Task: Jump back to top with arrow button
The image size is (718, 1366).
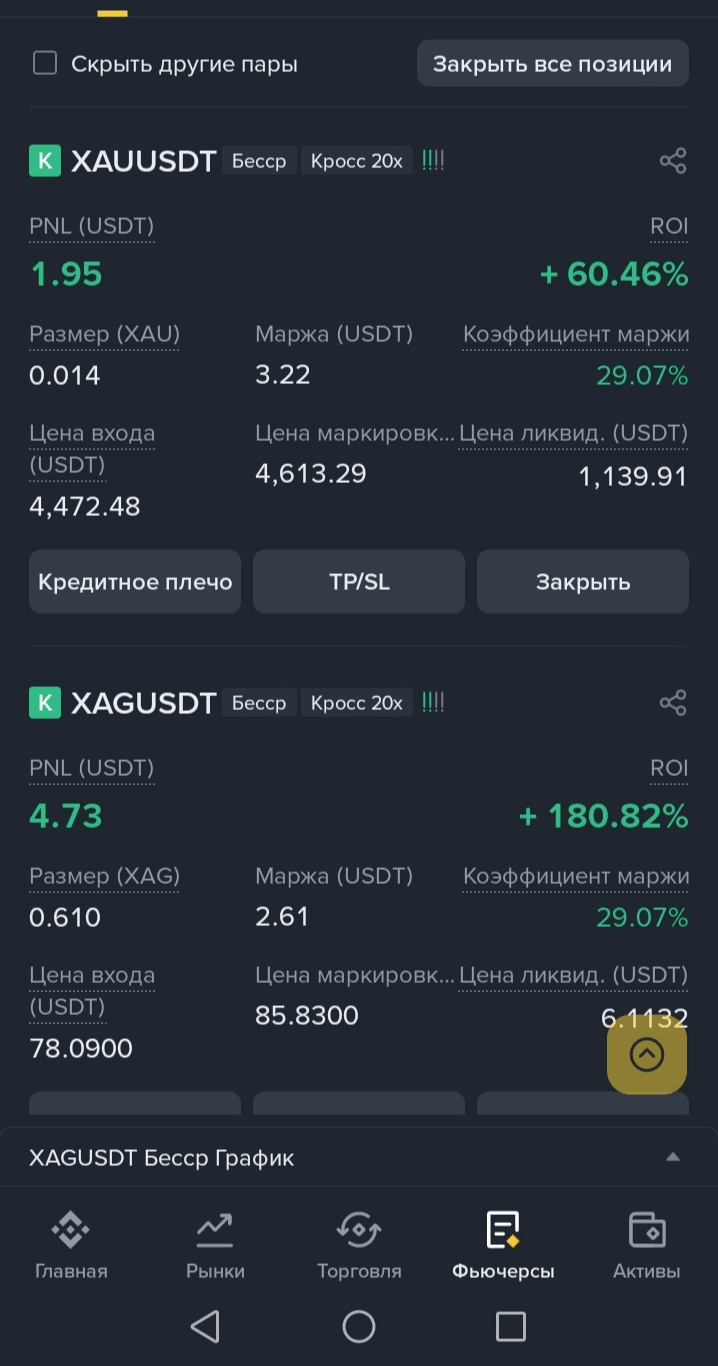Action: pyautogui.click(x=647, y=1054)
